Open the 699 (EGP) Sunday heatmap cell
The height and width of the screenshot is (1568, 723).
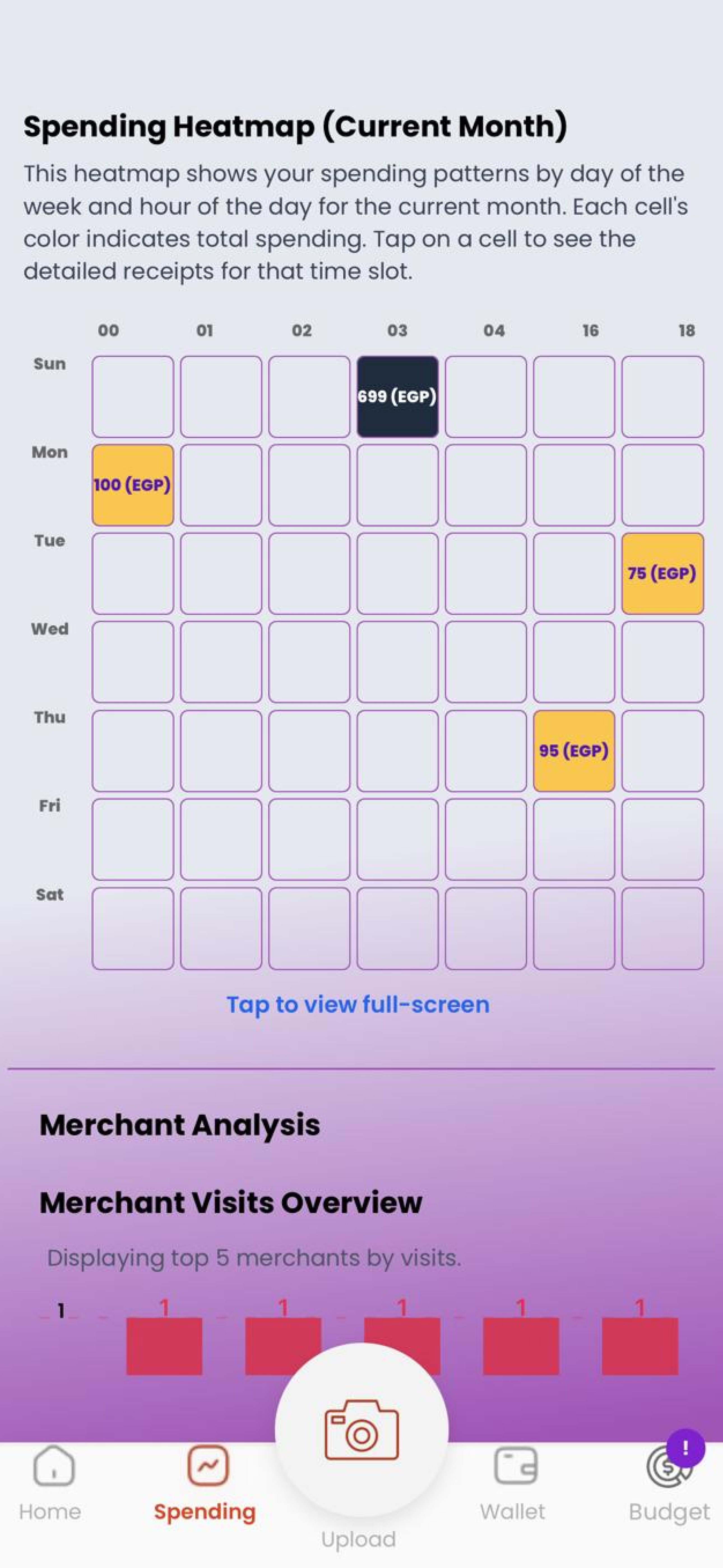click(x=397, y=396)
